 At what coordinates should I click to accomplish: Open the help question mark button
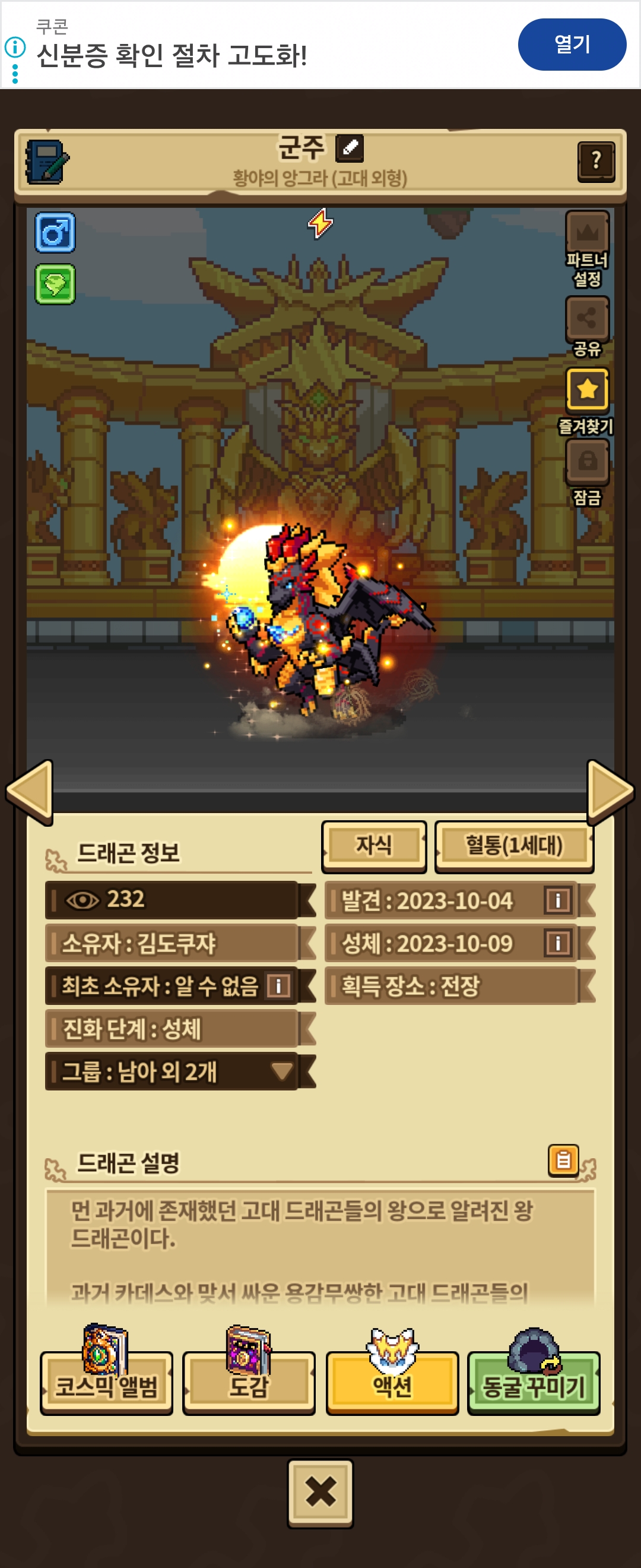pyautogui.click(x=596, y=162)
